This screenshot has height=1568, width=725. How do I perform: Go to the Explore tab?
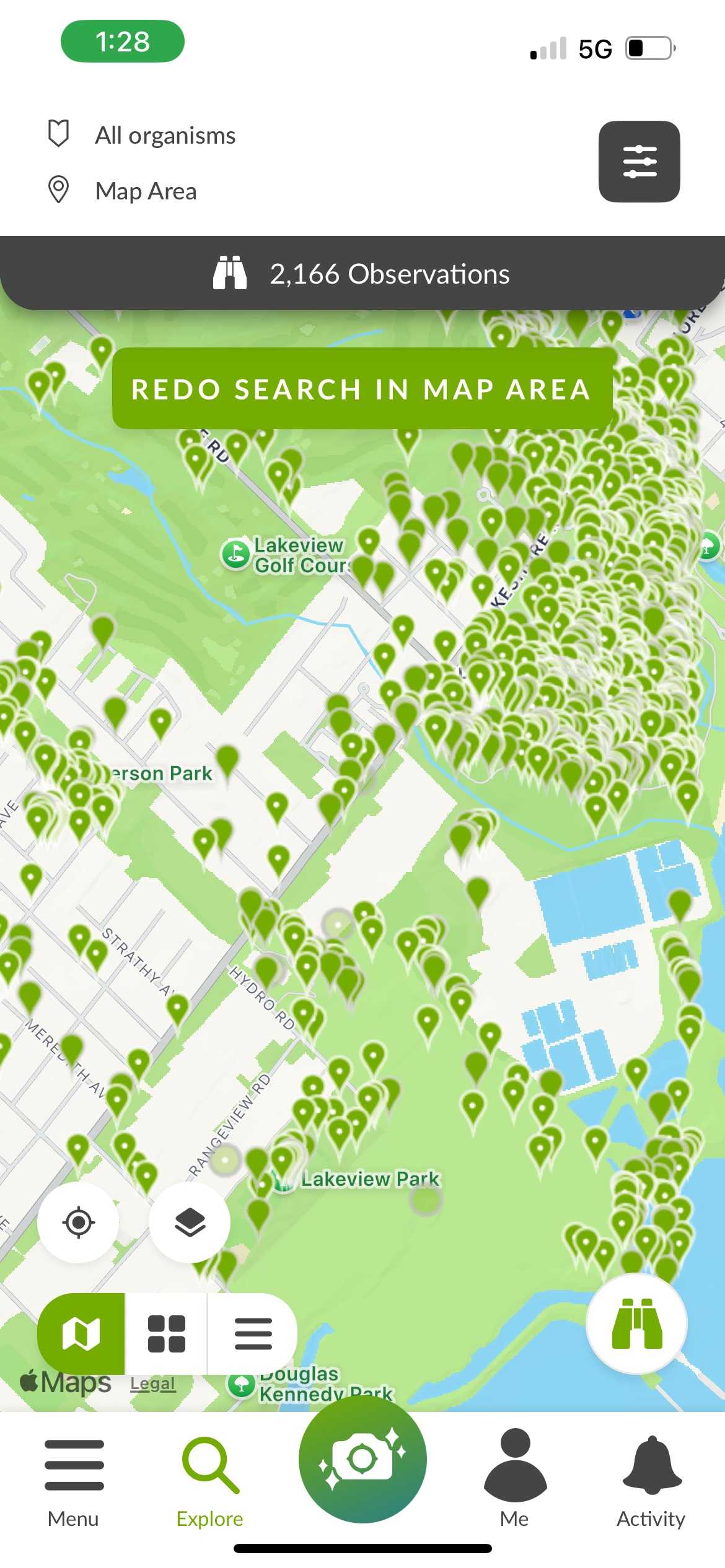210,1481
